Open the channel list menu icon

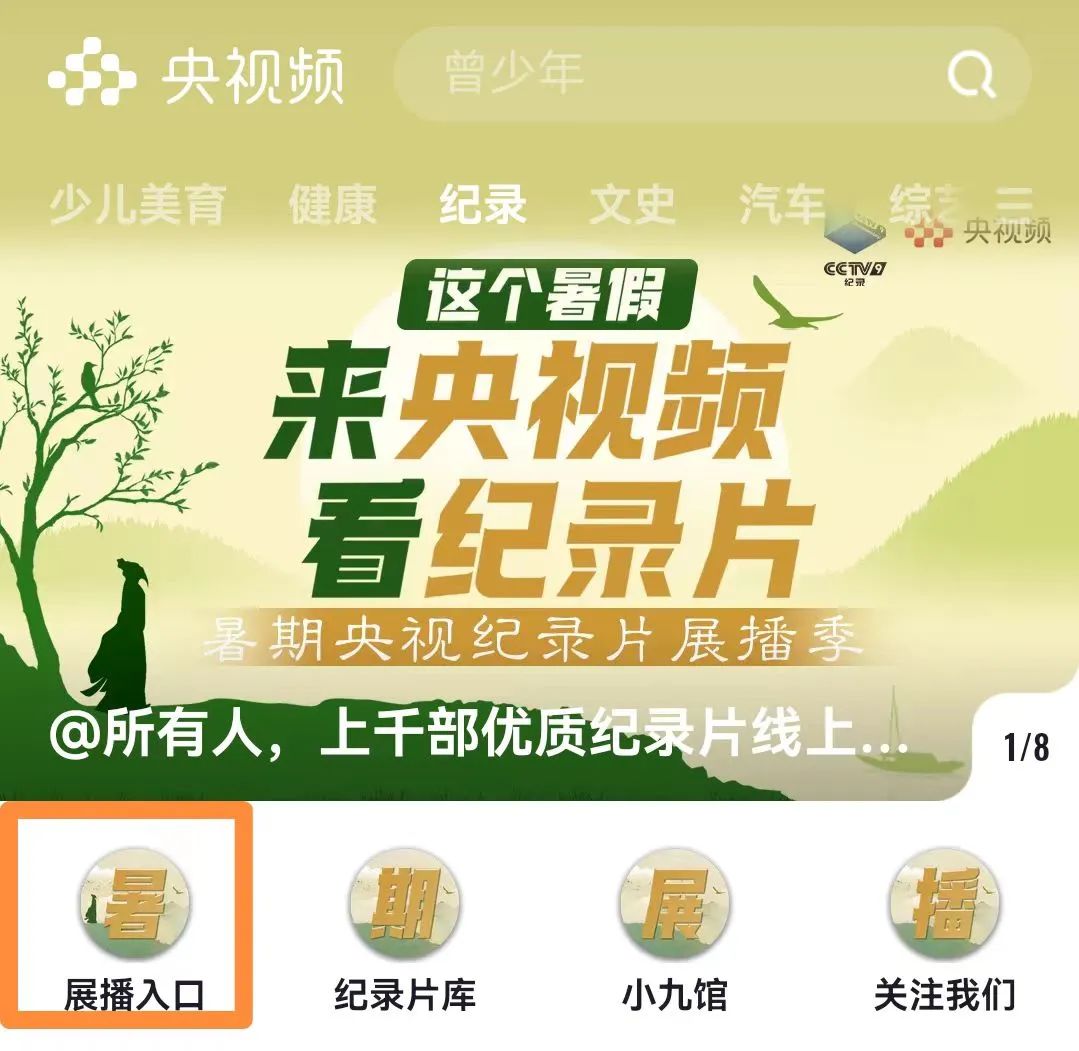(x=1014, y=204)
